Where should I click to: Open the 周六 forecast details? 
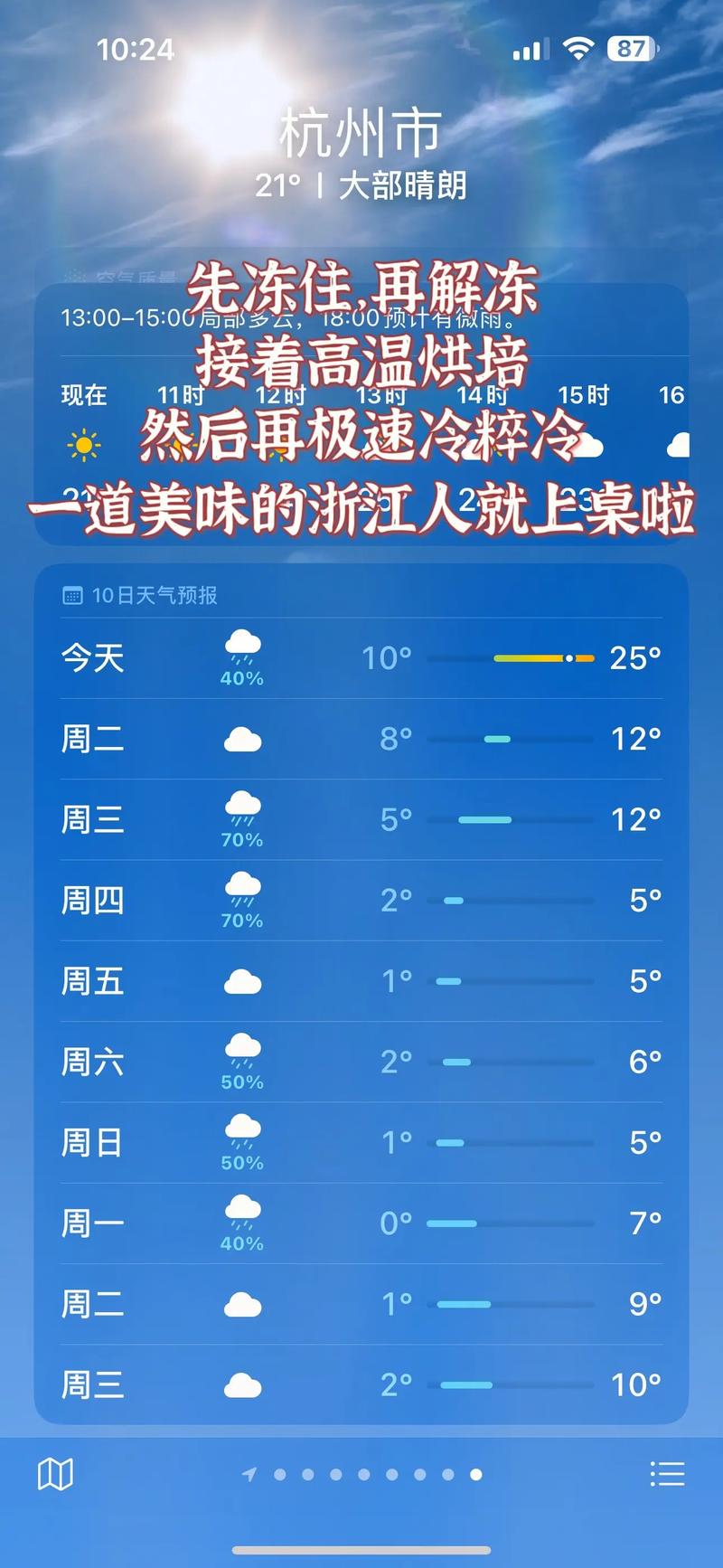click(361, 1062)
